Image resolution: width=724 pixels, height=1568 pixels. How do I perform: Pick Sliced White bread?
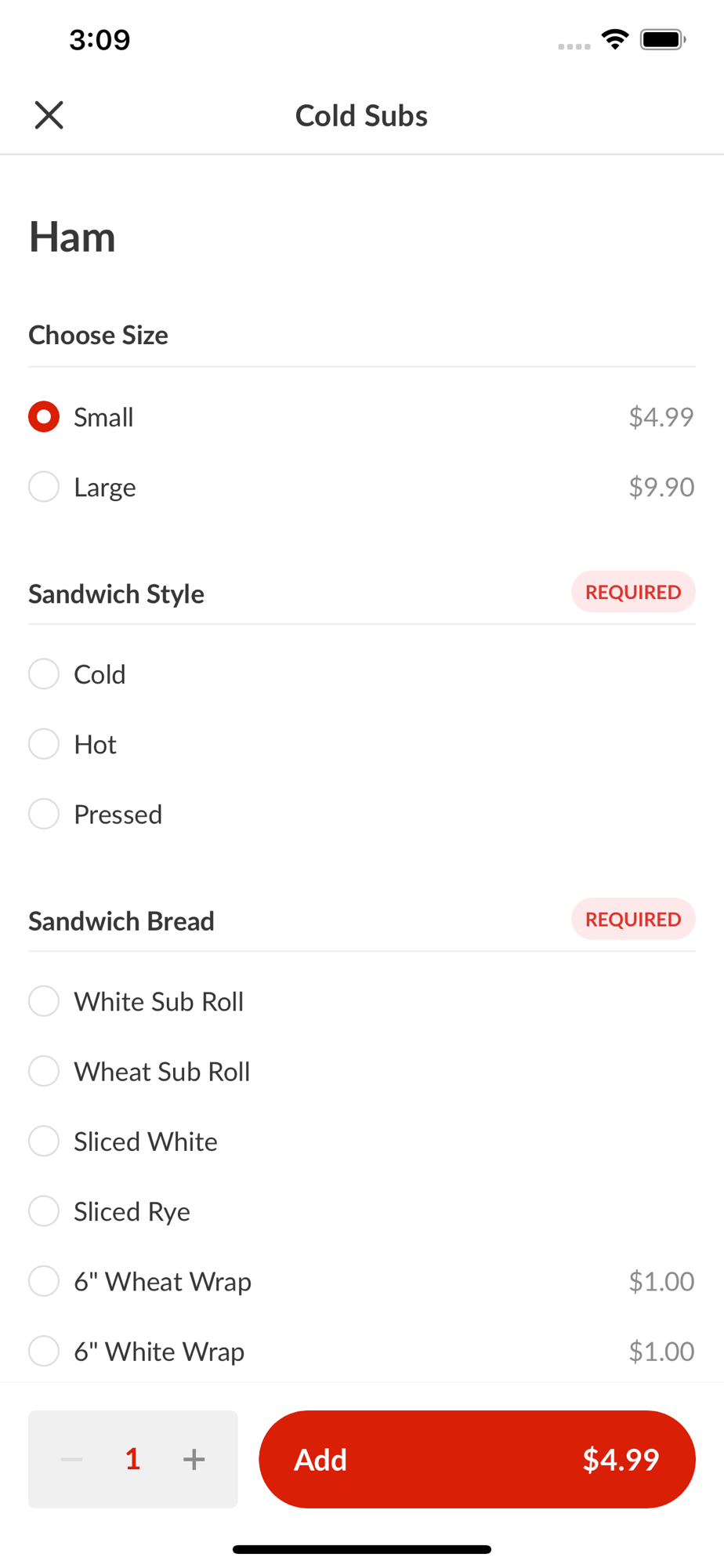point(361,1141)
